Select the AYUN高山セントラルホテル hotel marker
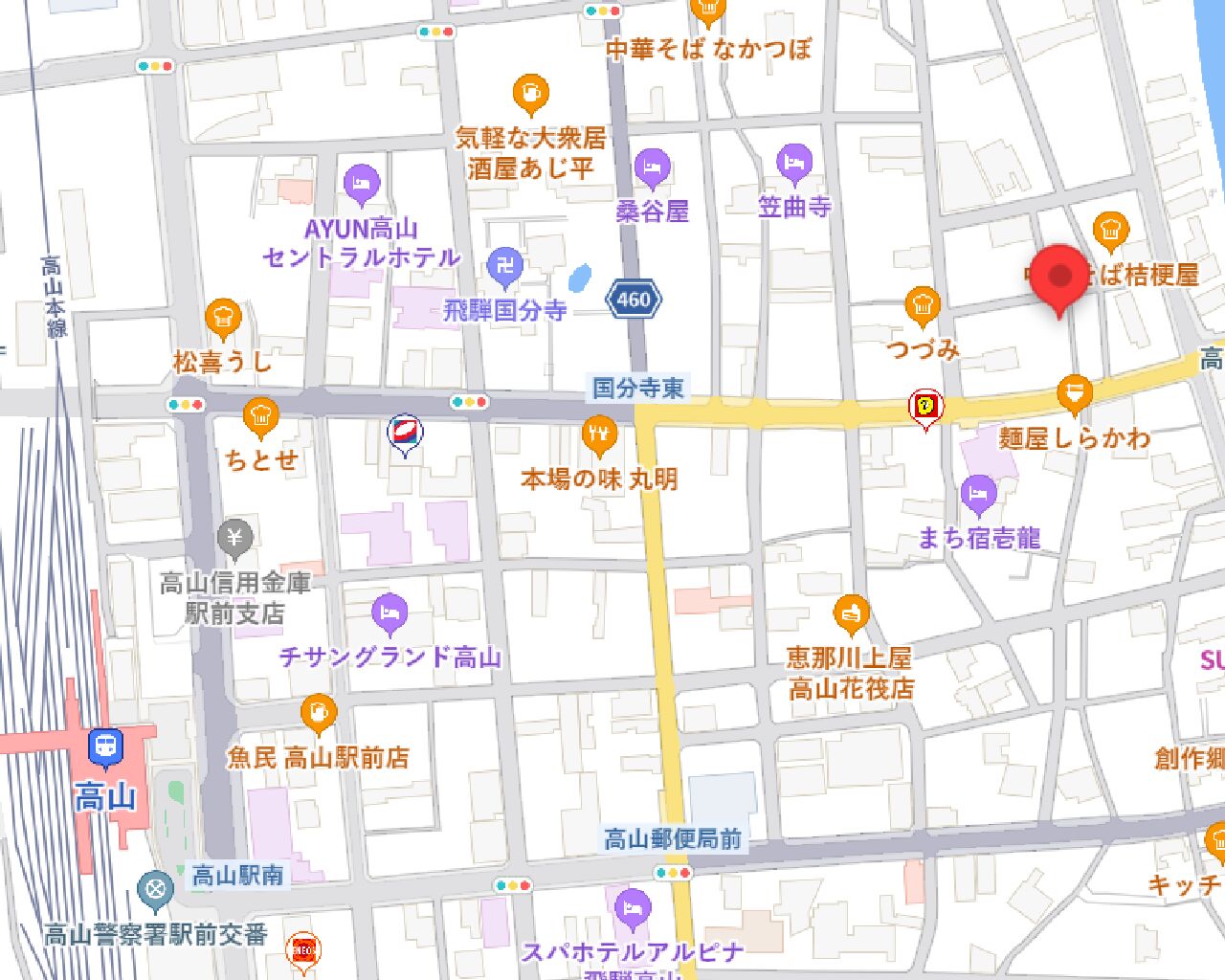1225x980 pixels. tap(361, 184)
